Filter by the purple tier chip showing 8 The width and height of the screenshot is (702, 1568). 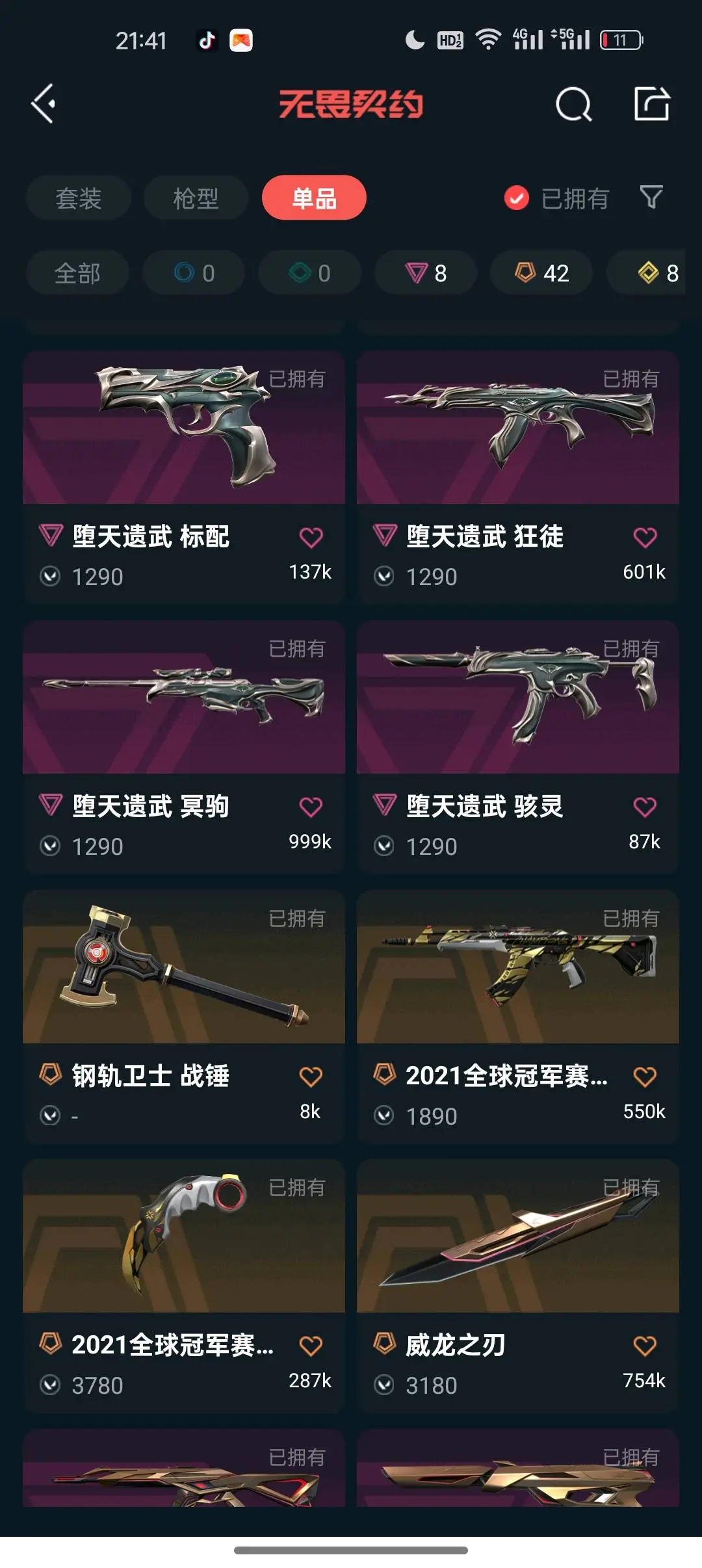tap(426, 273)
